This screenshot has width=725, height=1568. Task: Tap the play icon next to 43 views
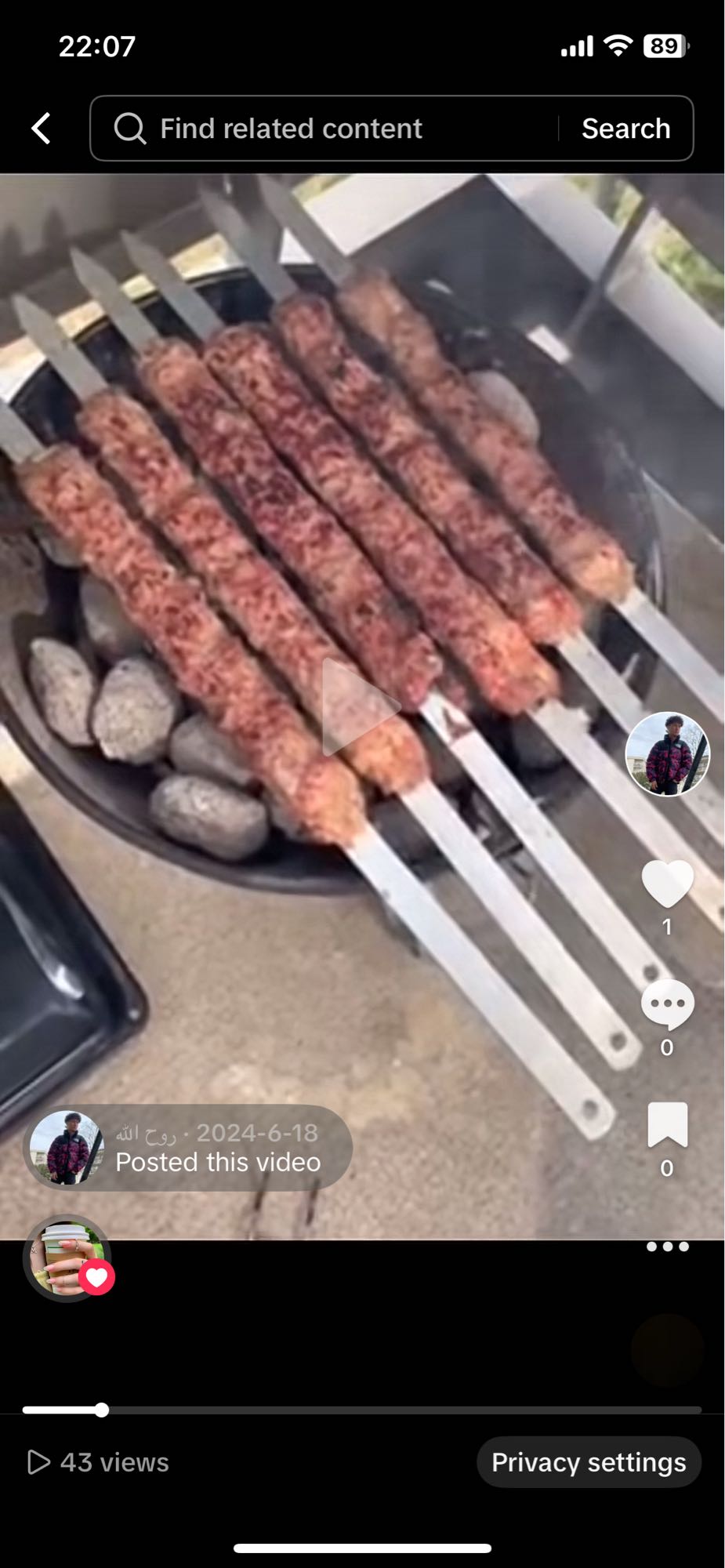(x=37, y=1461)
